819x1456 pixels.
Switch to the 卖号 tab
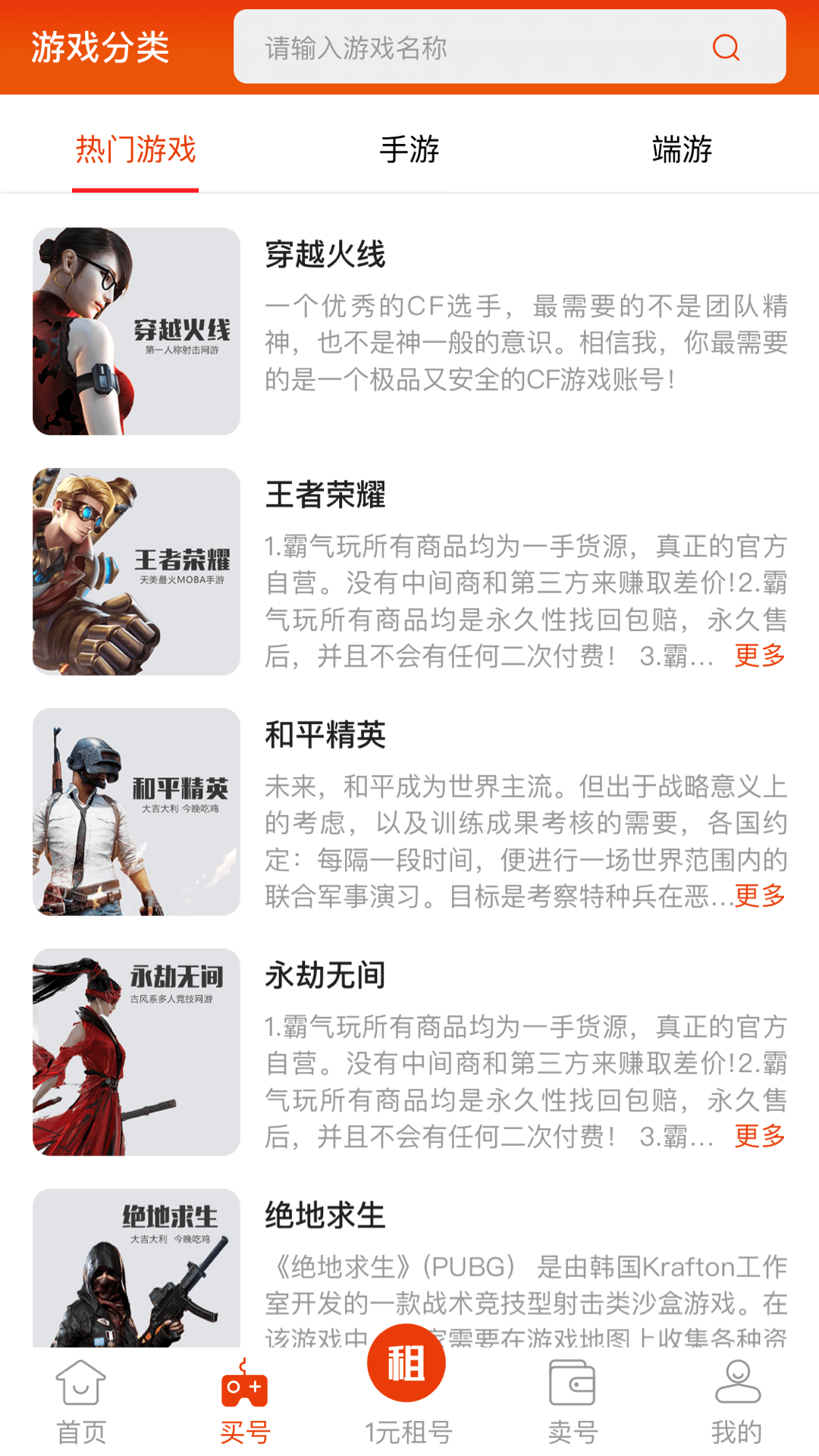tap(573, 1403)
